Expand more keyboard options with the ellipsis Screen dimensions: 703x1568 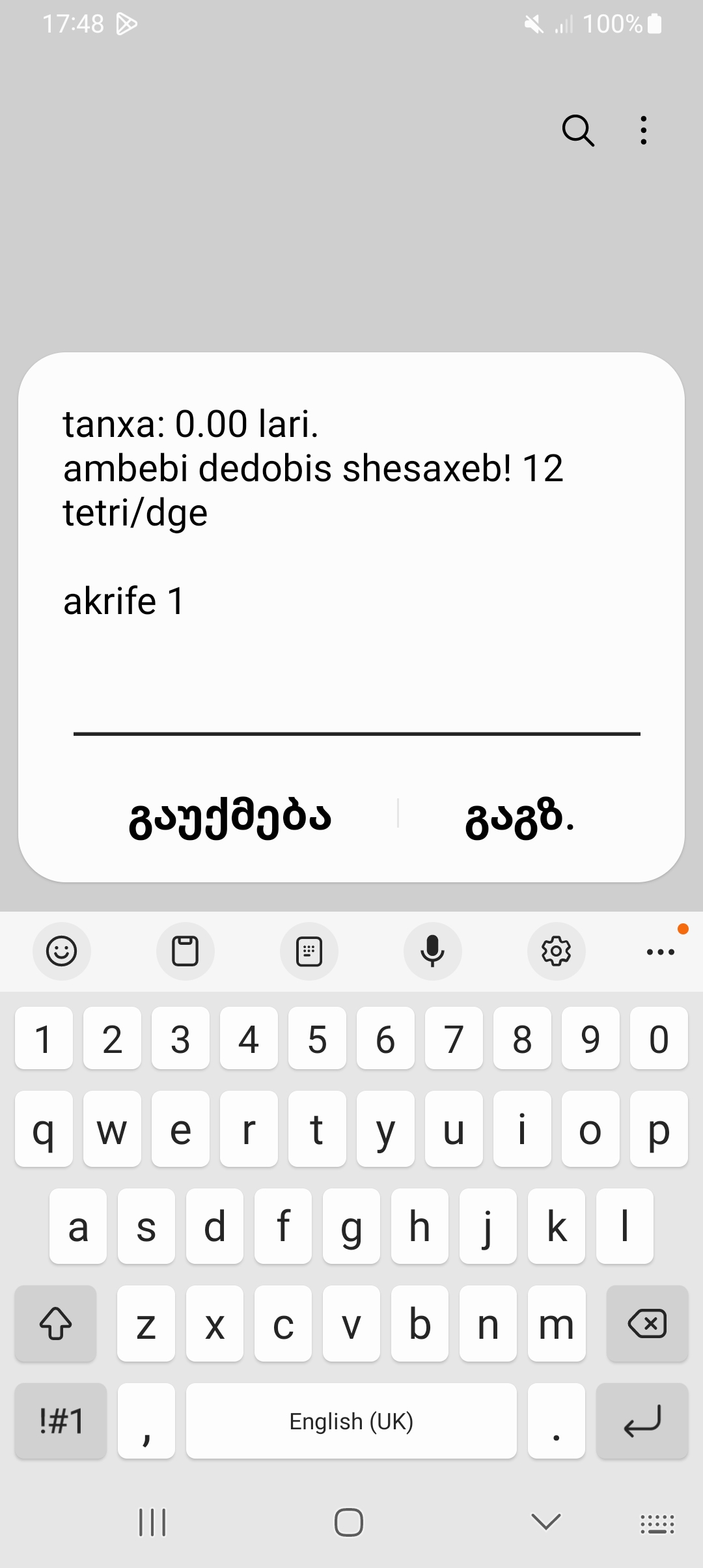click(661, 951)
